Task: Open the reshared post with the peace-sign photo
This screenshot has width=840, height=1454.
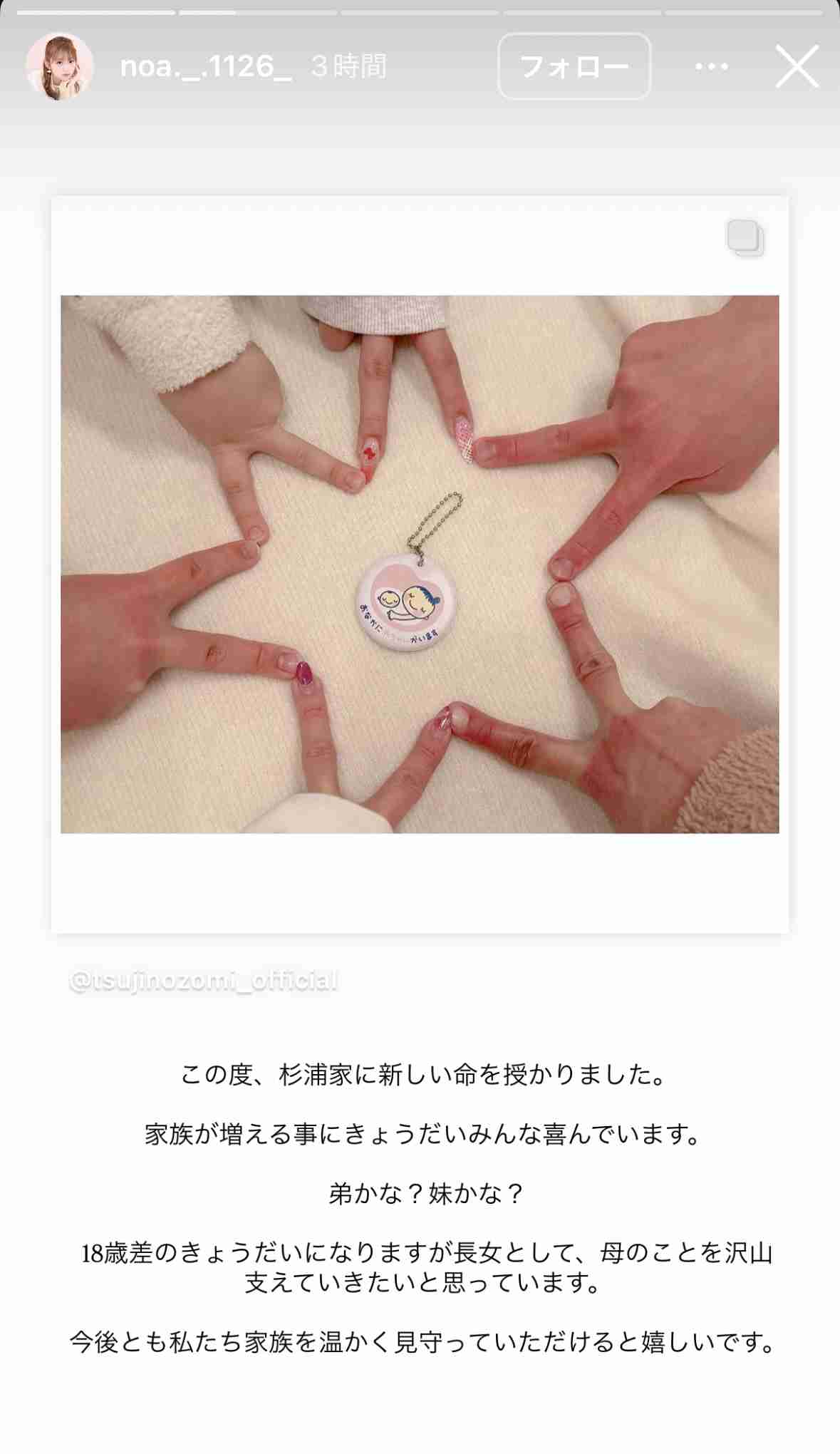Action: pyautogui.click(x=420, y=564)
